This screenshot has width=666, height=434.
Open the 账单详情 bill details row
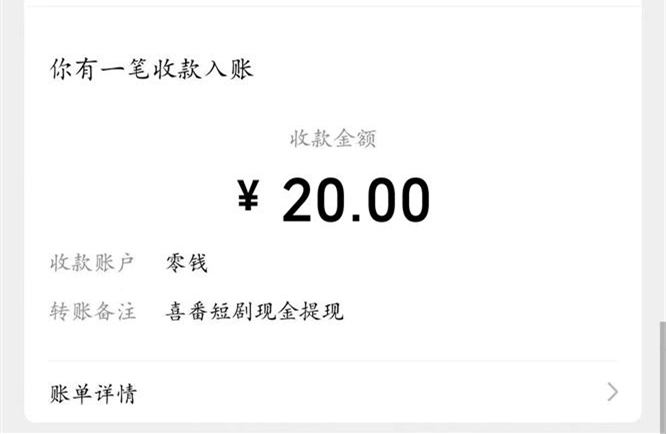(332, 393)
